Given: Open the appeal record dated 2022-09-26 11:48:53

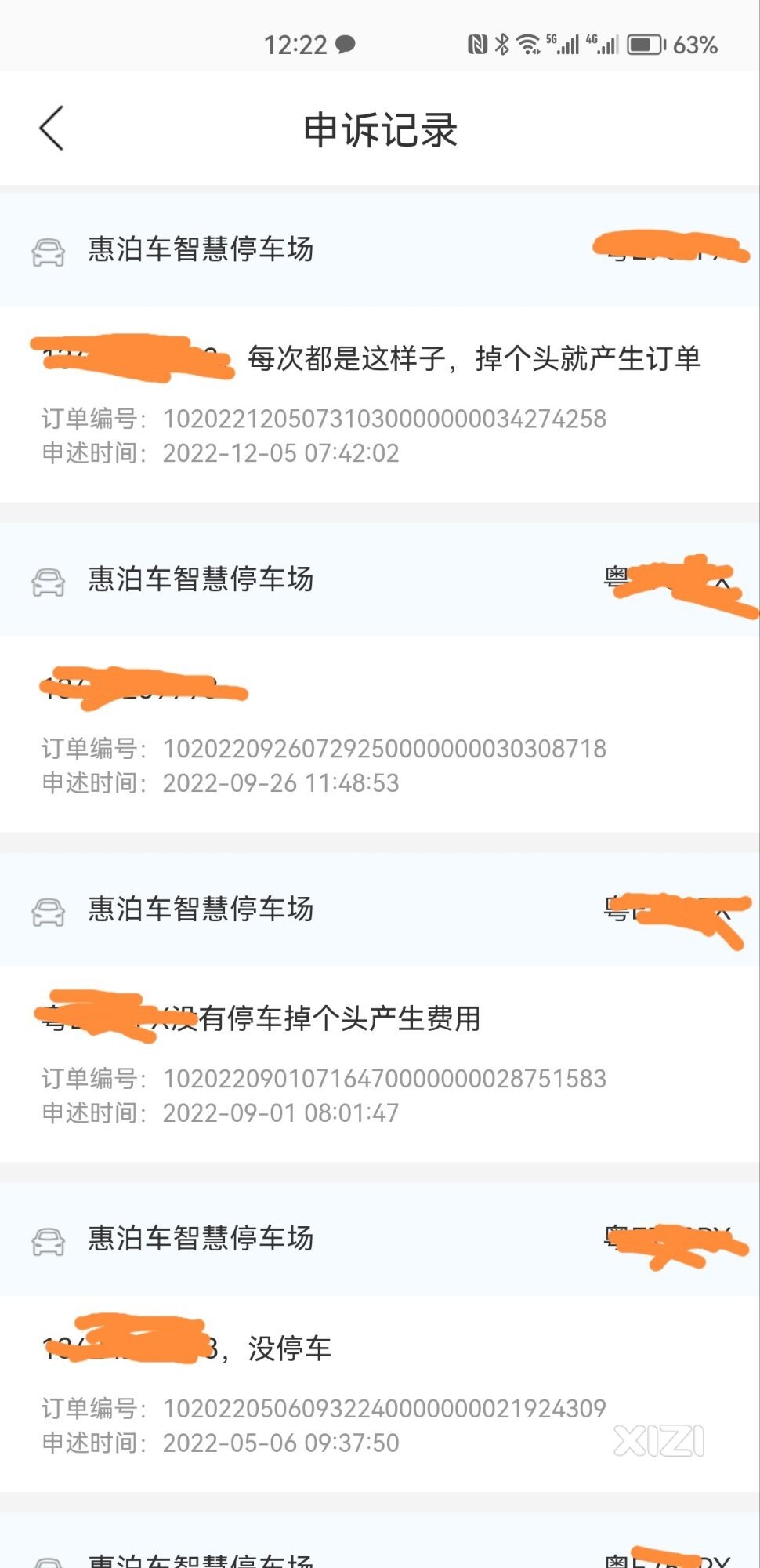Looking at the screenshot, I should (x=380, y=677).
